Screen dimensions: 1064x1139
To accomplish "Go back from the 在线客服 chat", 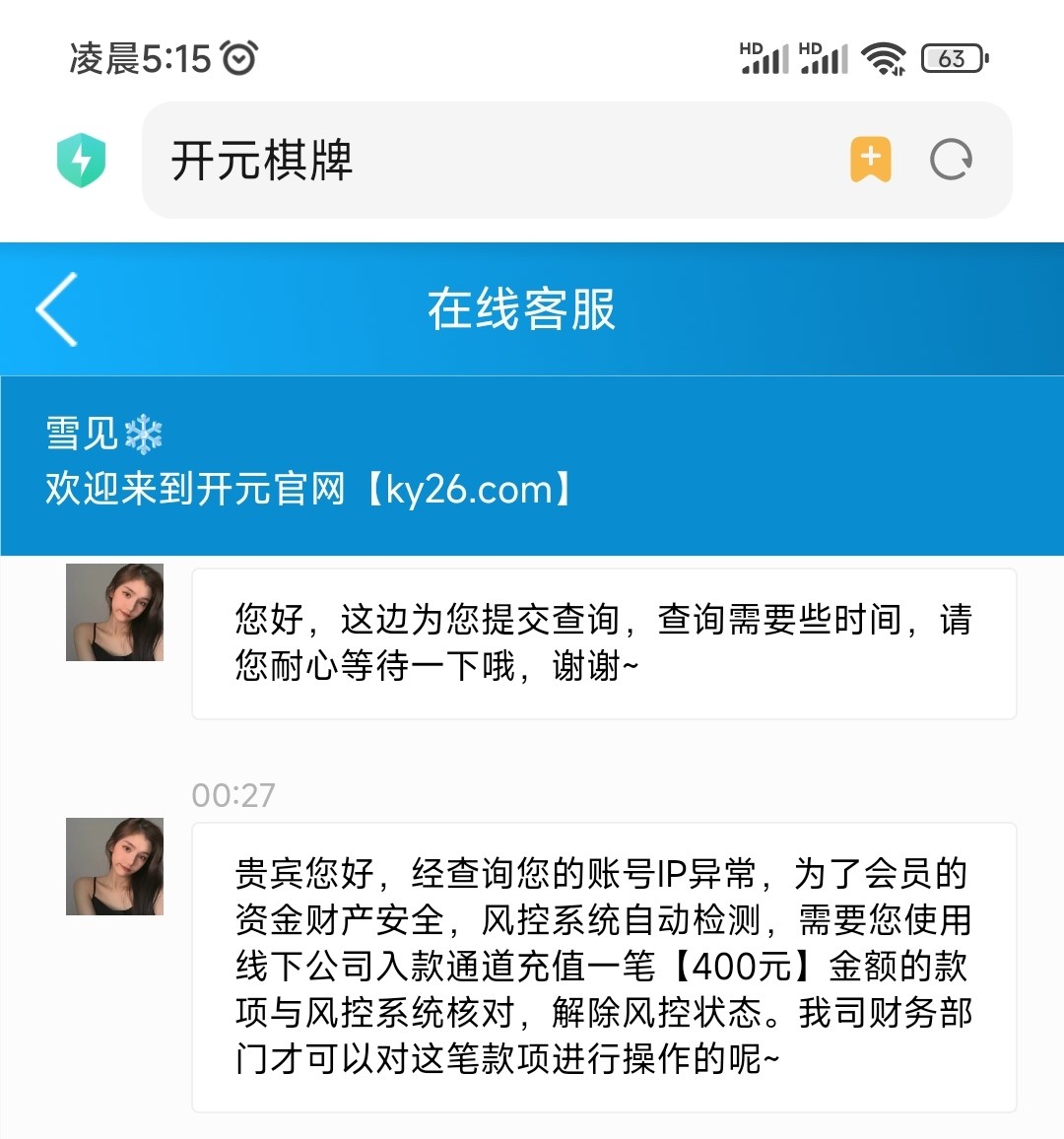I will [57, 309].
